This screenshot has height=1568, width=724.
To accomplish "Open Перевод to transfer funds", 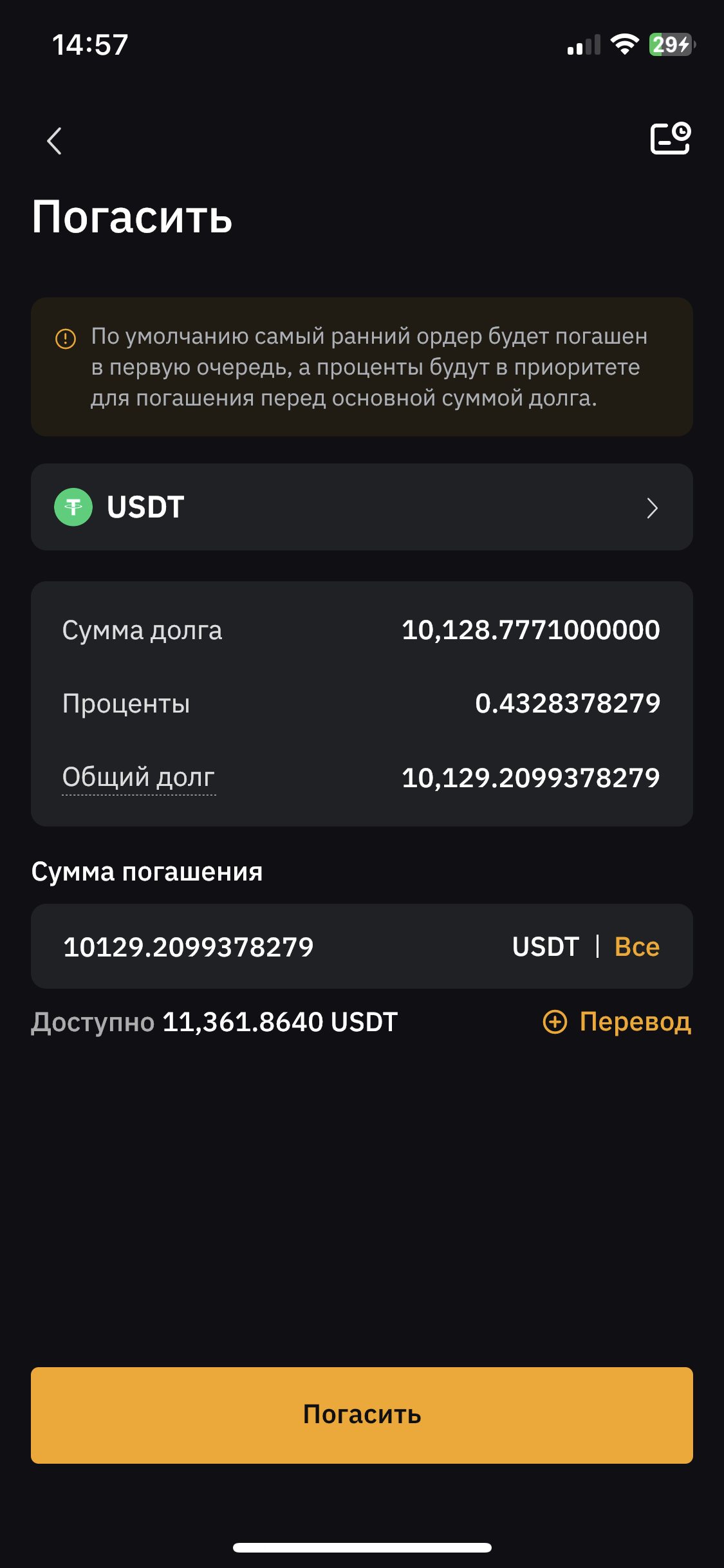I will [x=618, y=1022].
